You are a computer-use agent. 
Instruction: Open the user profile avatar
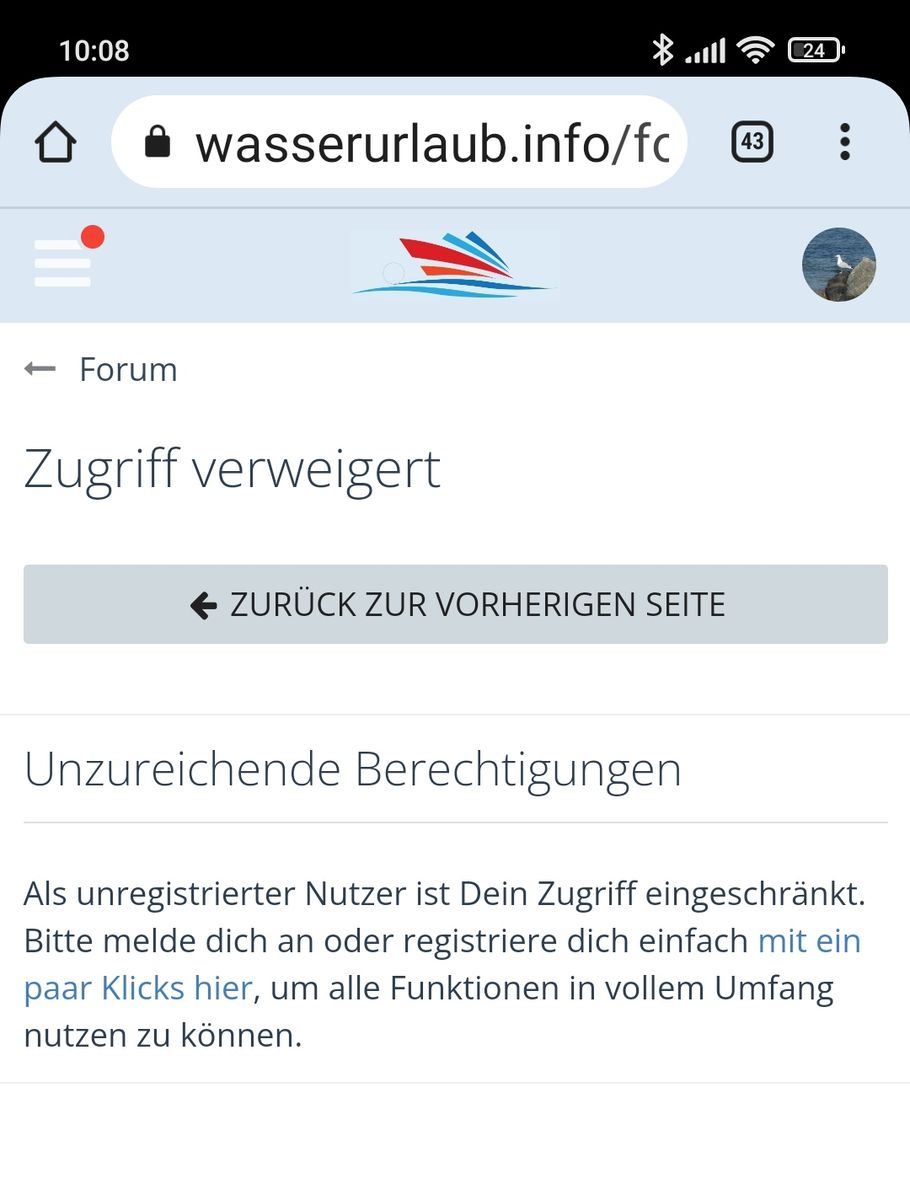click(x=839, y=265)
